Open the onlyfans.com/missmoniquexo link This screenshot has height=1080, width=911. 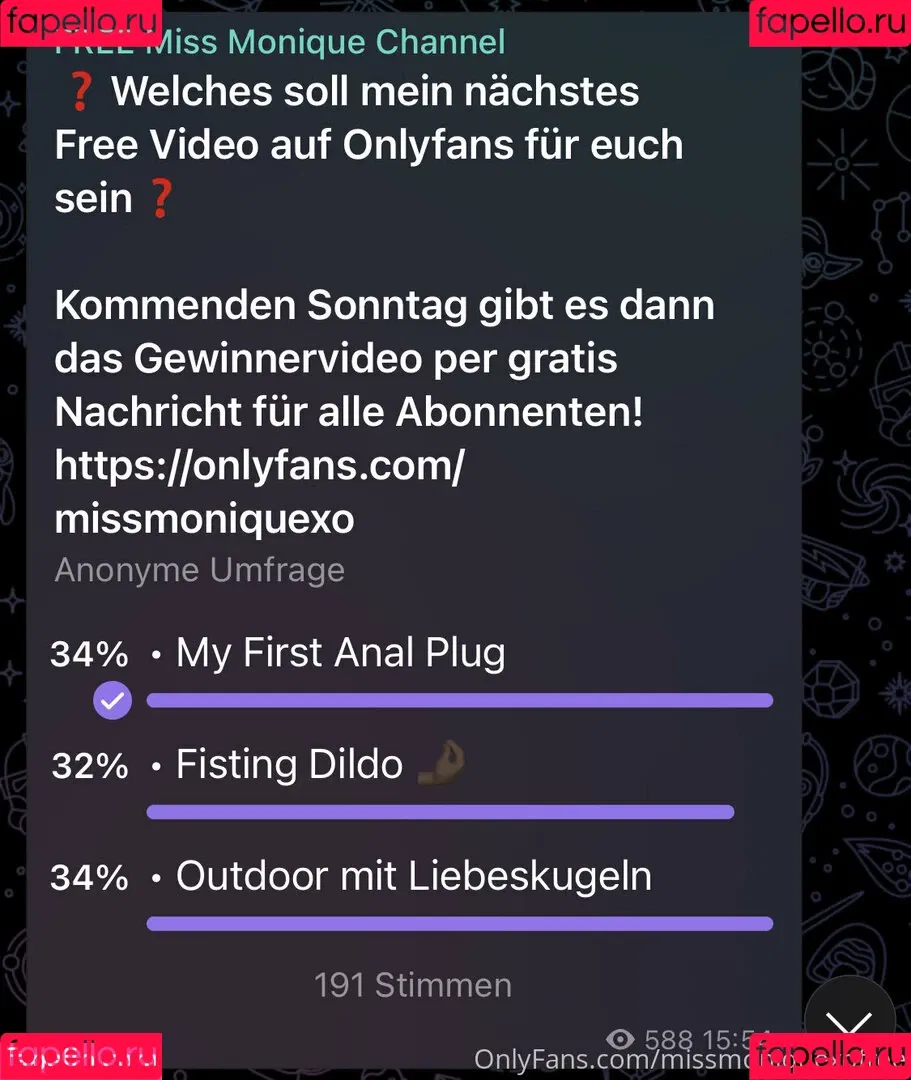(258, 466)
